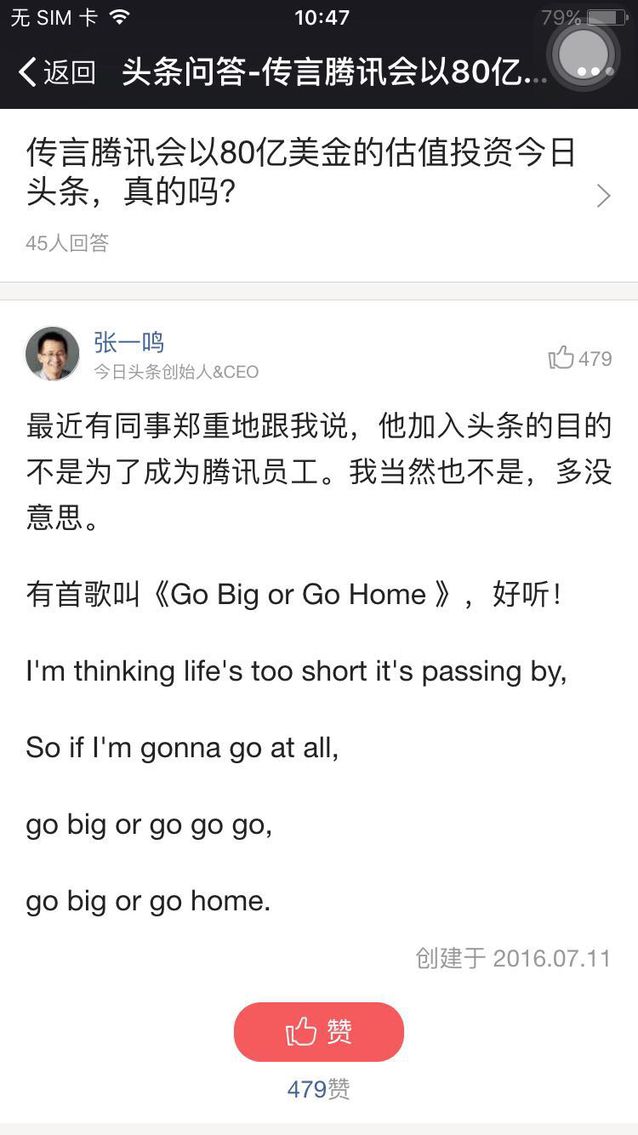The width and height of the screenshot is (638, 1135).
Task: Go back with the 返回 button
Action: point(57,72)
